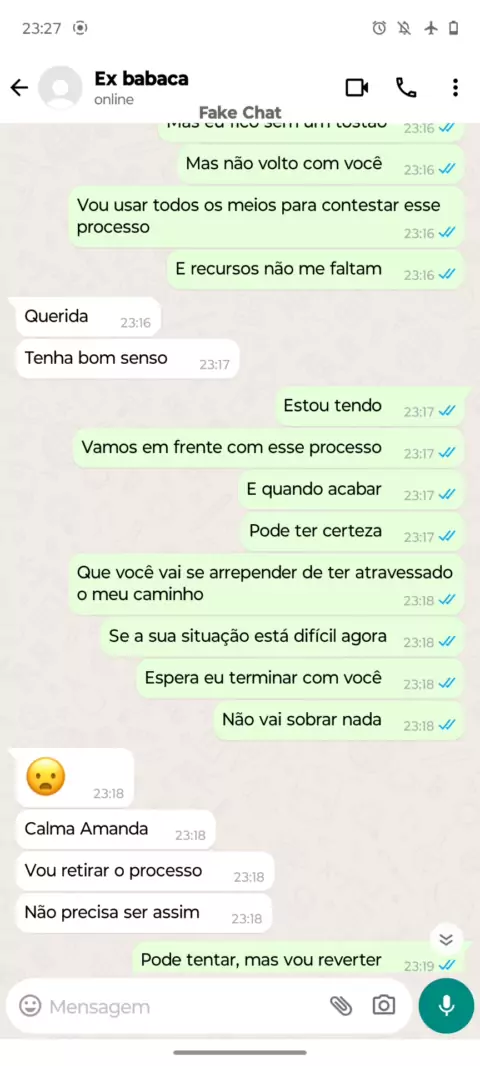Open Ex babaca contact profile

coord(141,88)
